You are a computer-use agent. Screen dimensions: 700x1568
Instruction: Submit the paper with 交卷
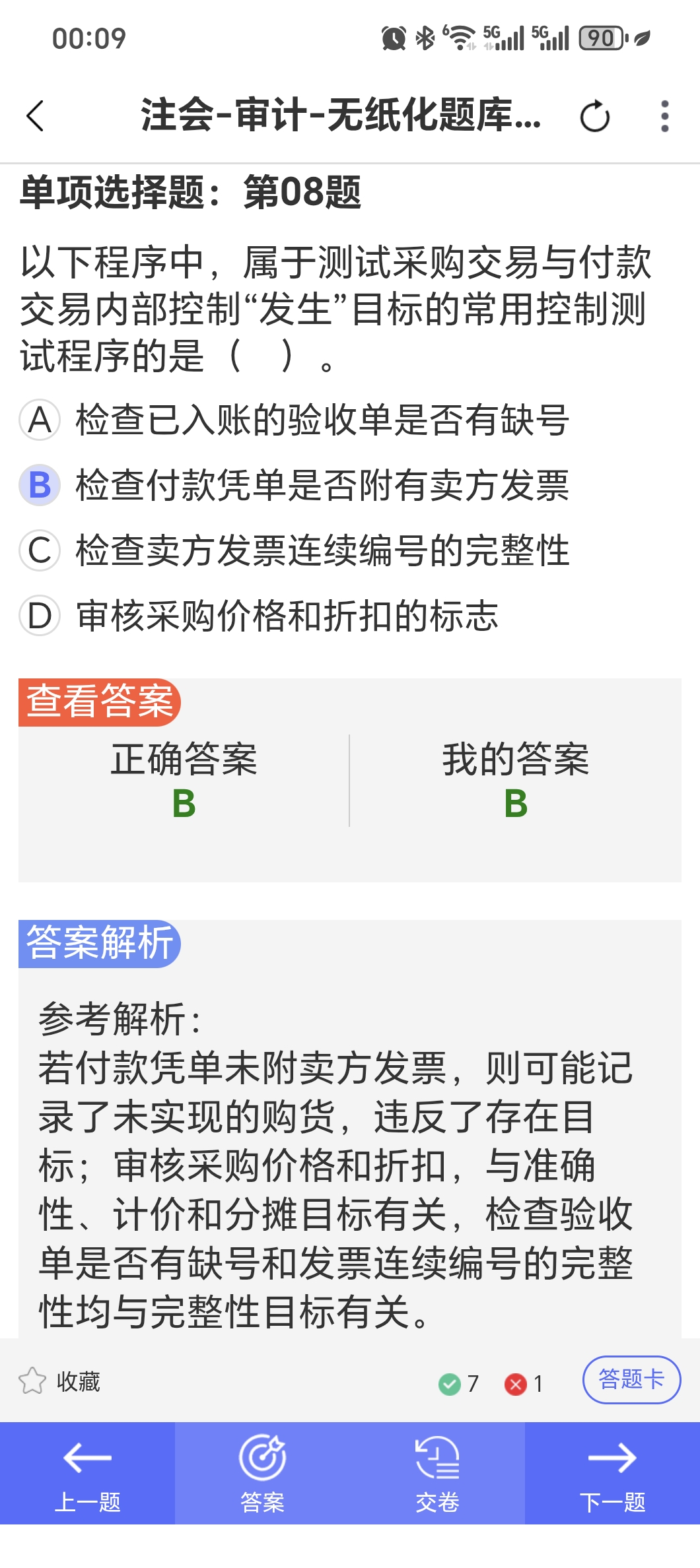[x=437, y=1473]
